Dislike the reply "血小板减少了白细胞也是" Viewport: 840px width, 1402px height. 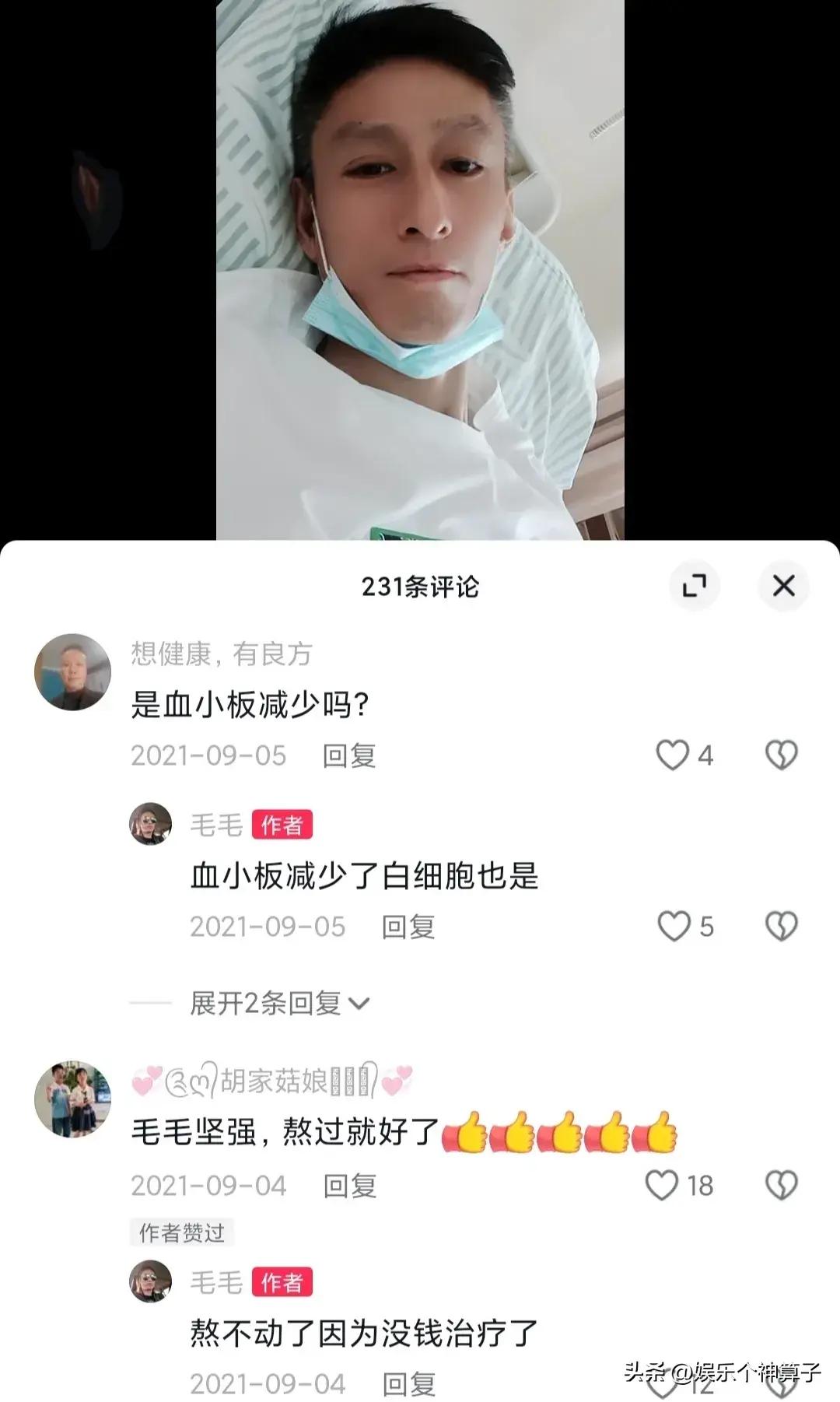tap(781, 926)
